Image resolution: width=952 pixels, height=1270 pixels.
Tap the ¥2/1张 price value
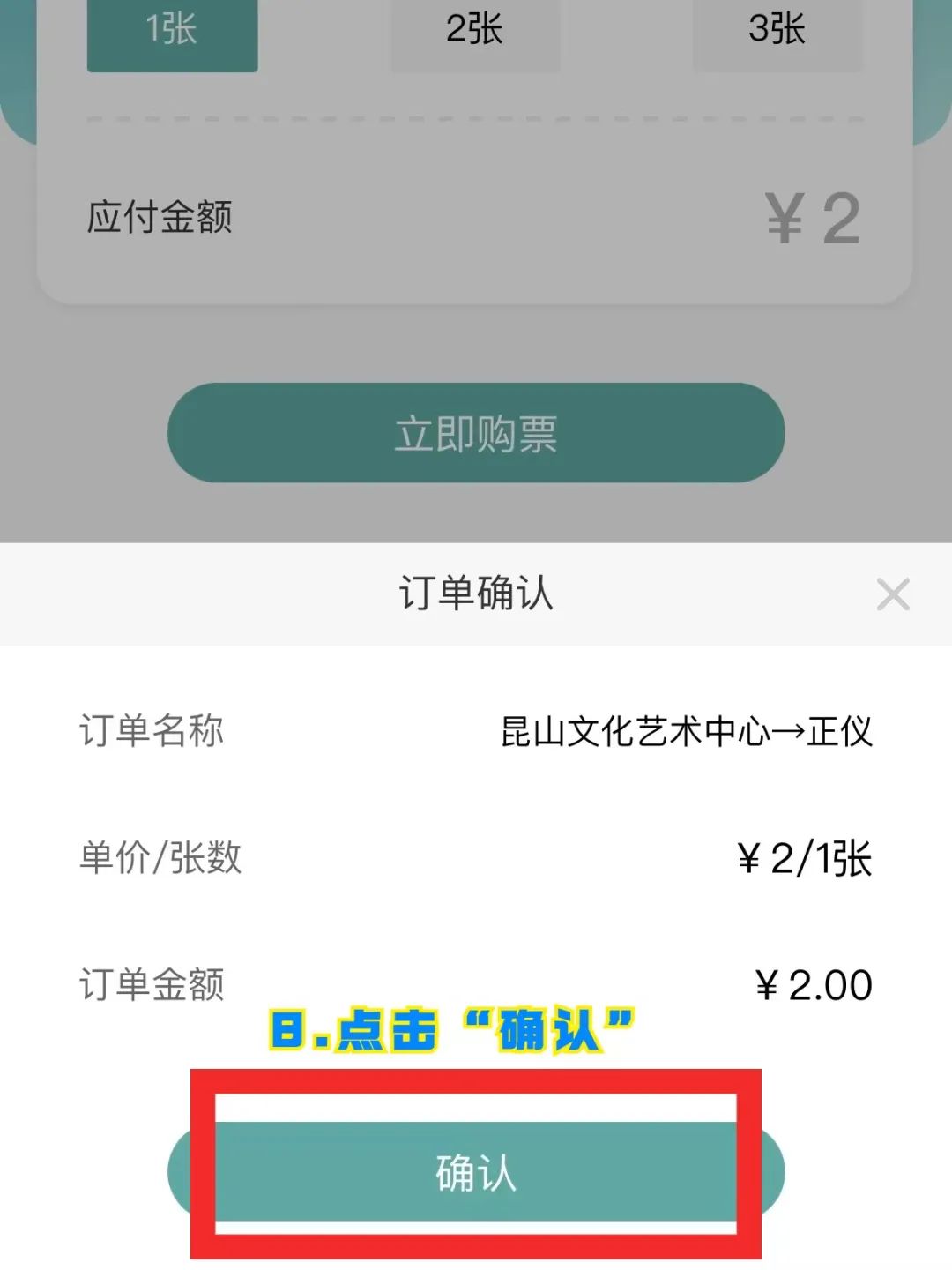804,857
